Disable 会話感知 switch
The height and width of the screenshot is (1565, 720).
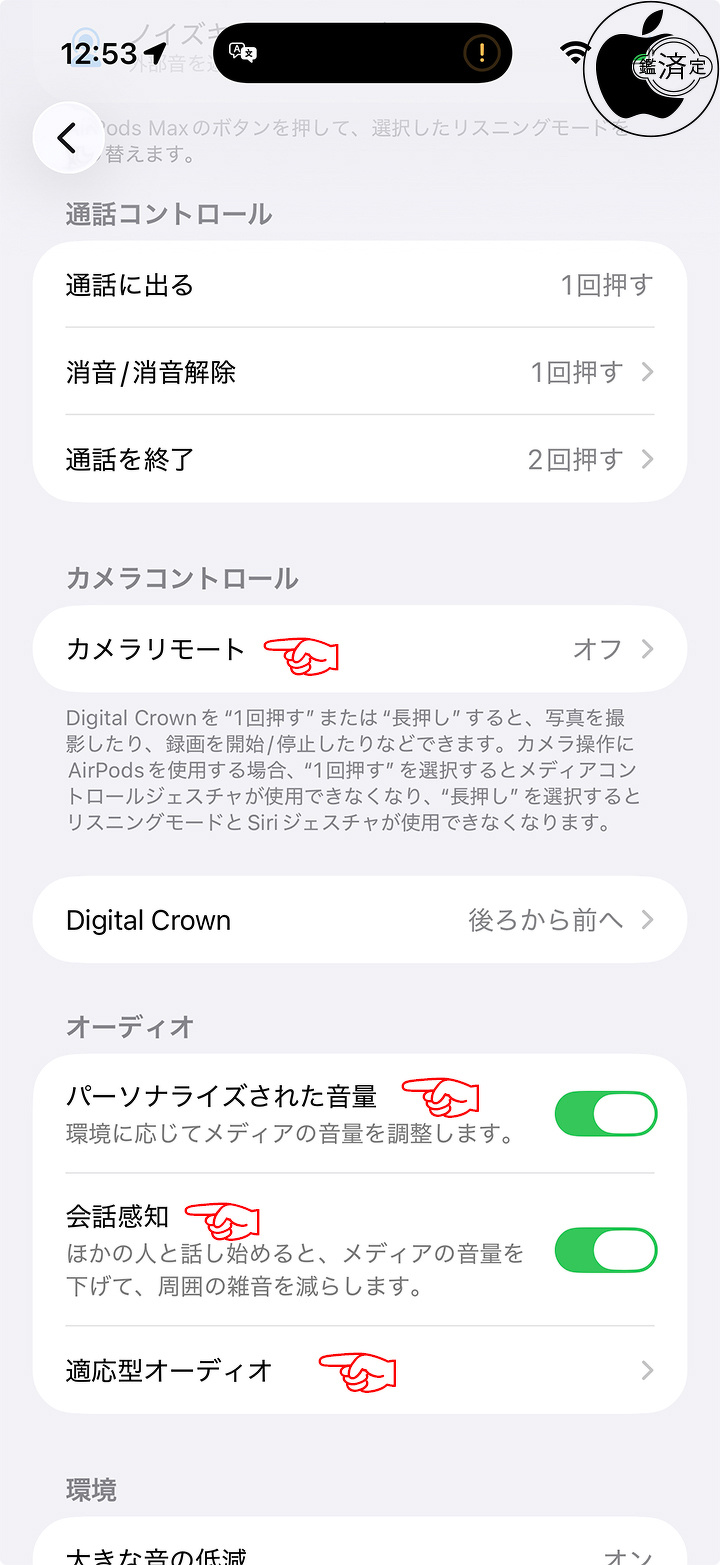coord(605,1250)
